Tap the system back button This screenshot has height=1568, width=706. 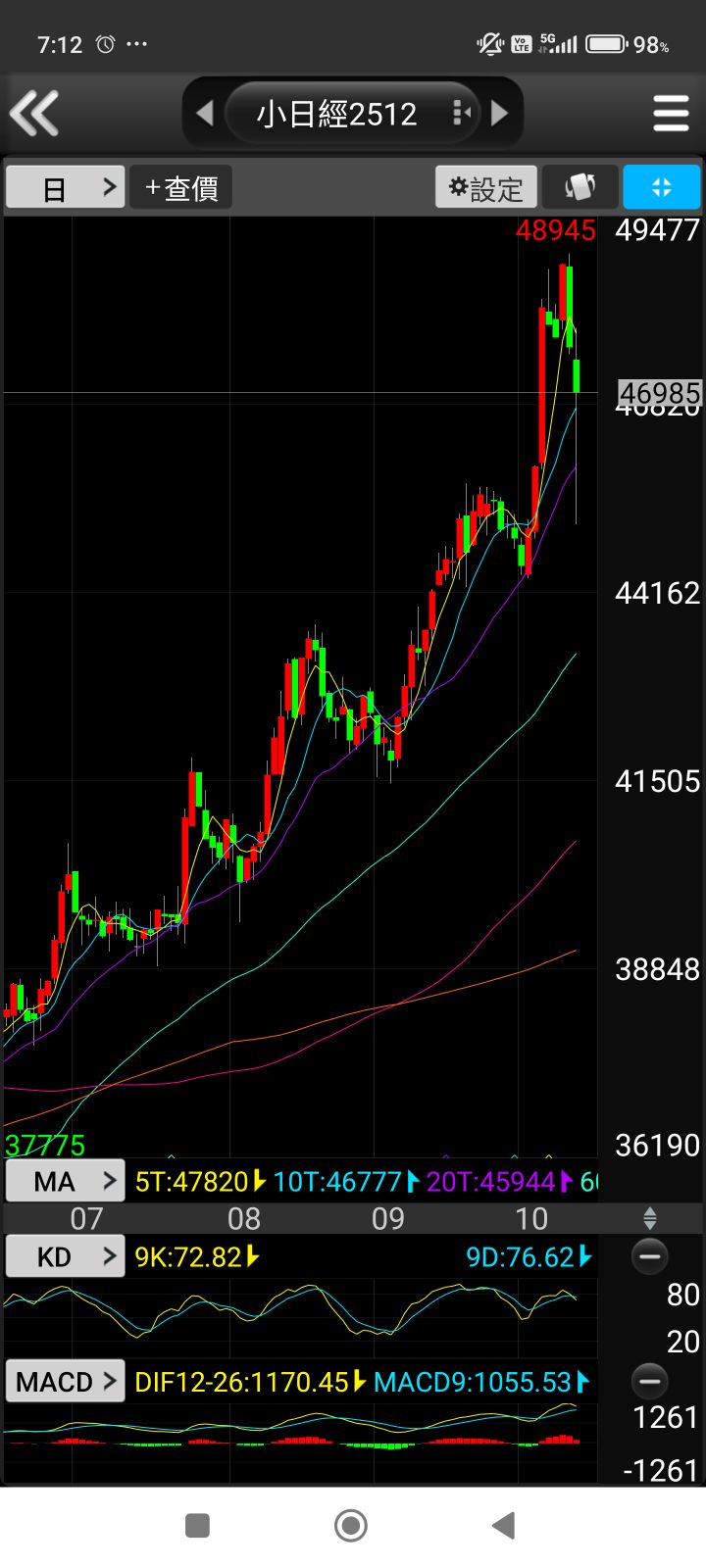point(503,1525)
